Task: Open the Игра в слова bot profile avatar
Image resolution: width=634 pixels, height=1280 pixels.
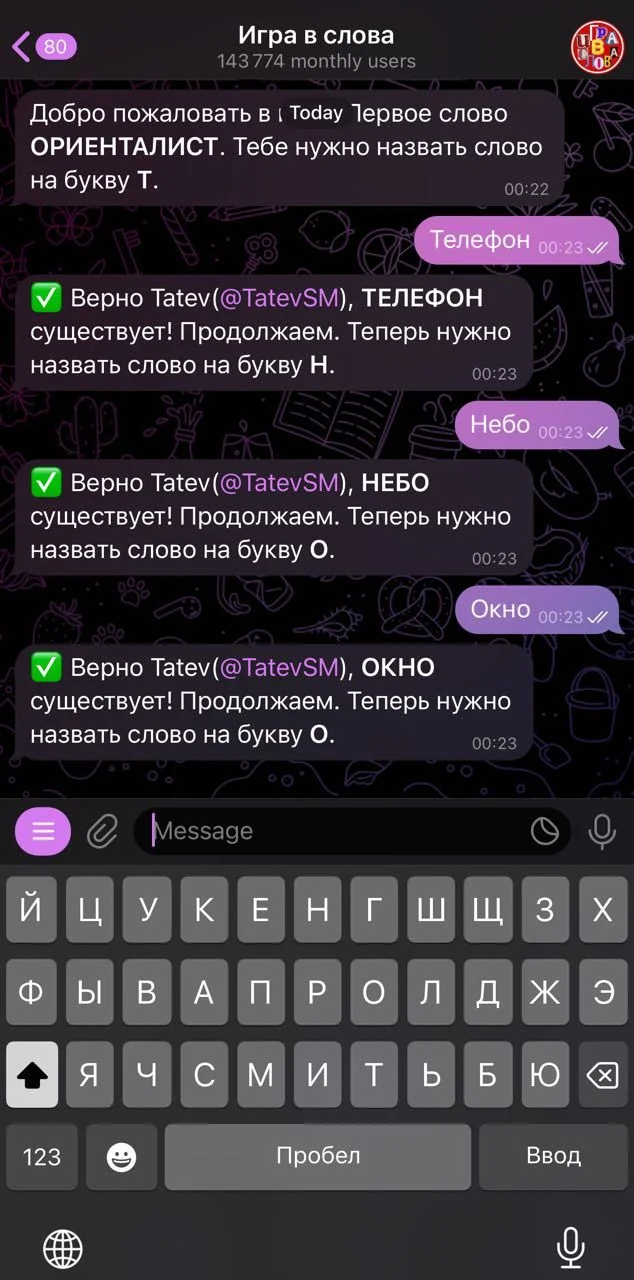Action: [x=597, y=46]
